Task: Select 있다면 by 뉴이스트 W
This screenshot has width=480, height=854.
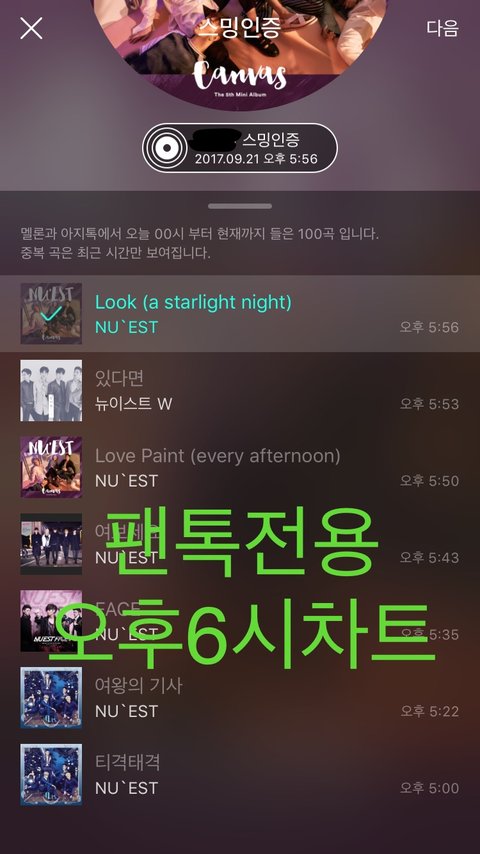Action: (240, 391)
